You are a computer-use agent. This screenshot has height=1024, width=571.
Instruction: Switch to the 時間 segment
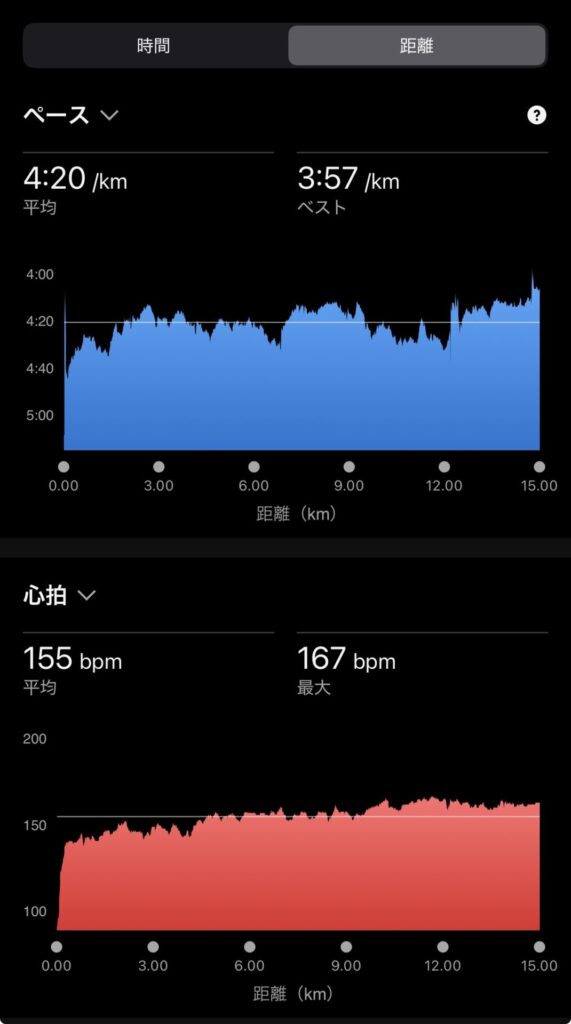click(x=155, y=46)
